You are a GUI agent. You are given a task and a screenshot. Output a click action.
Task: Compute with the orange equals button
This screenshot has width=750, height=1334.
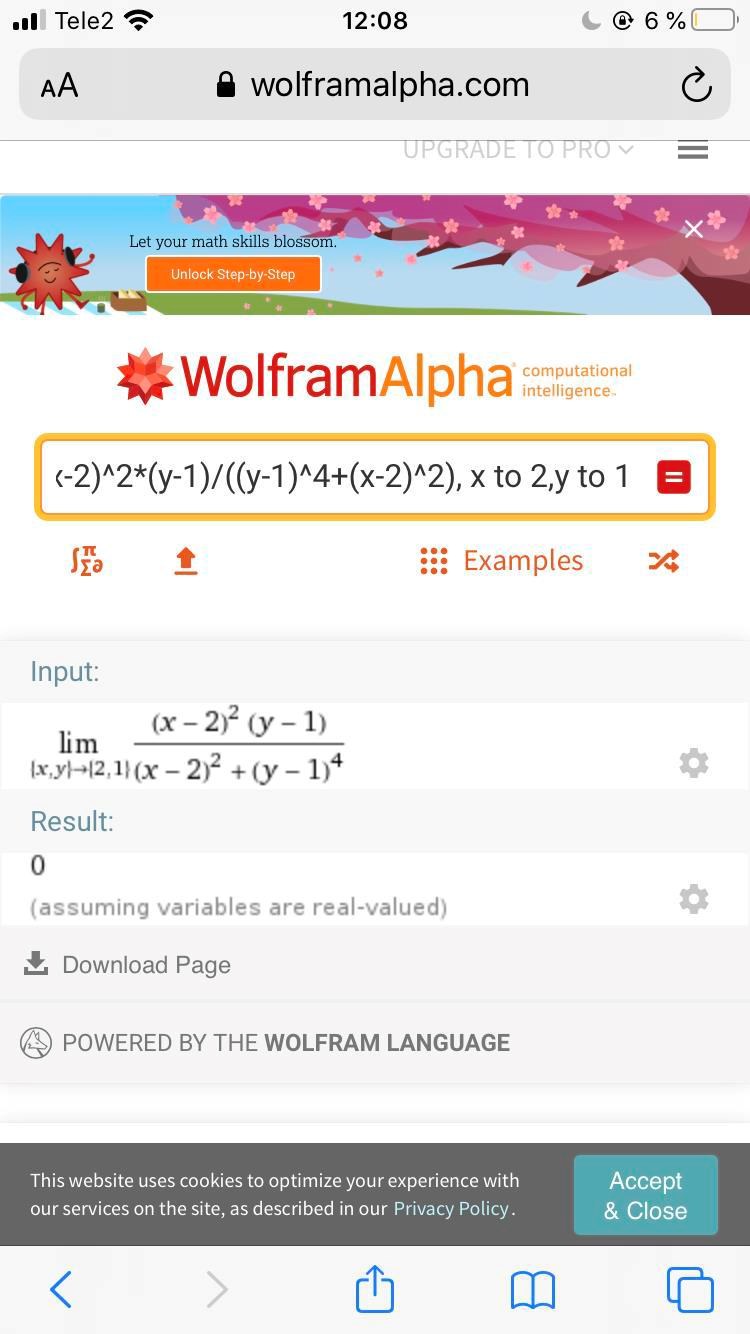point(673,477)
